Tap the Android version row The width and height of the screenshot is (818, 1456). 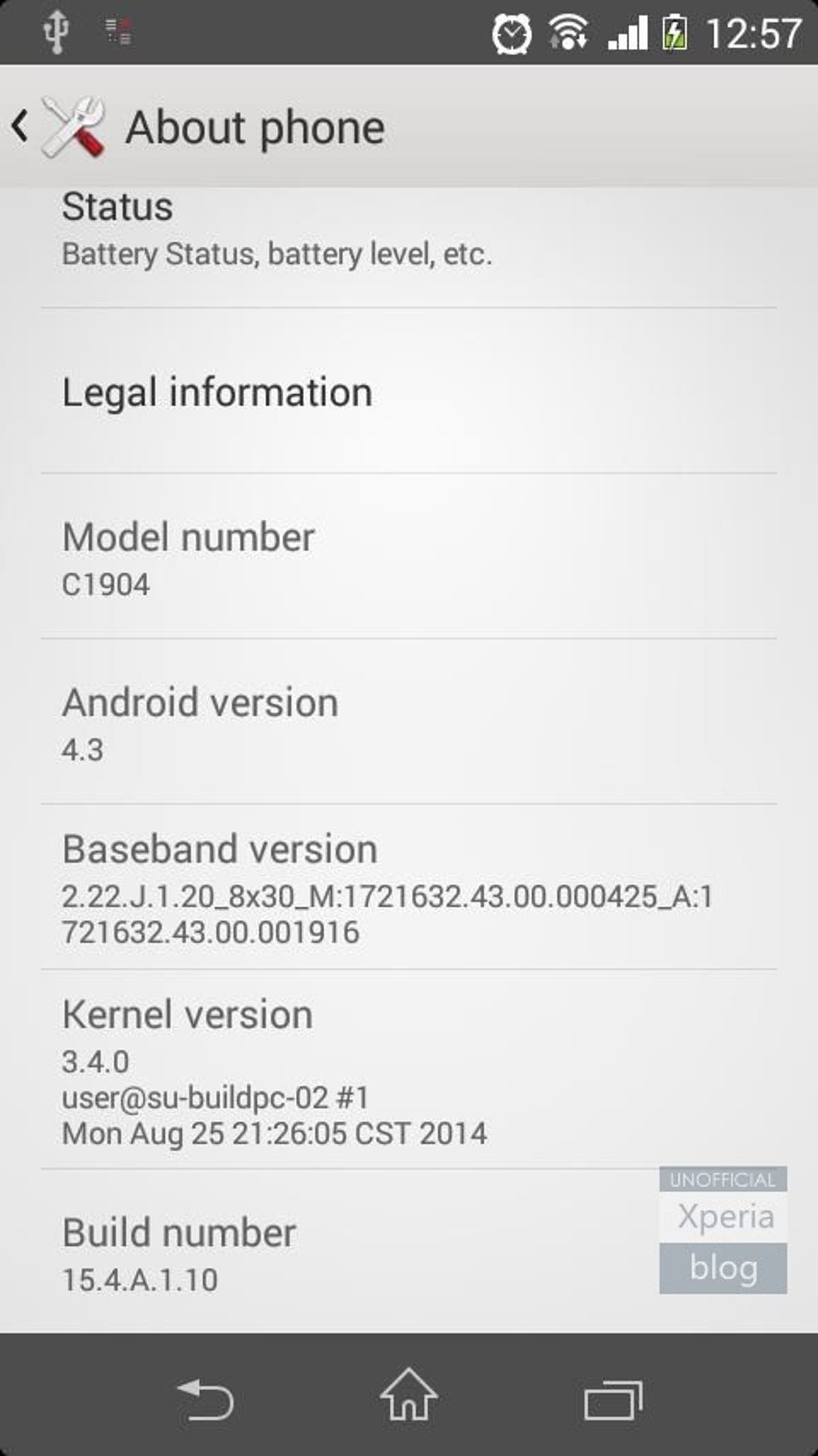pos(409,722)
